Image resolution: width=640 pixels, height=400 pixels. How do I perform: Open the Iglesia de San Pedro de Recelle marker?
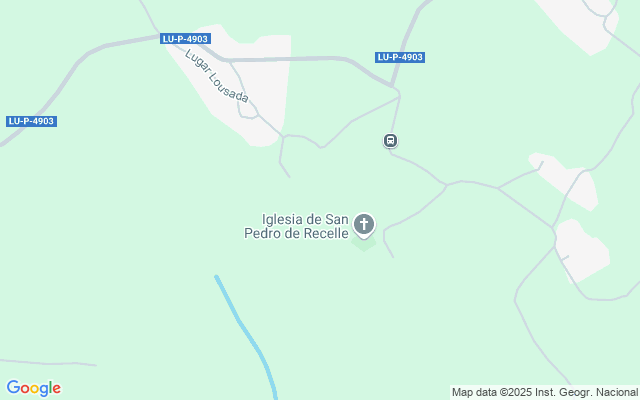click(365, 224)
